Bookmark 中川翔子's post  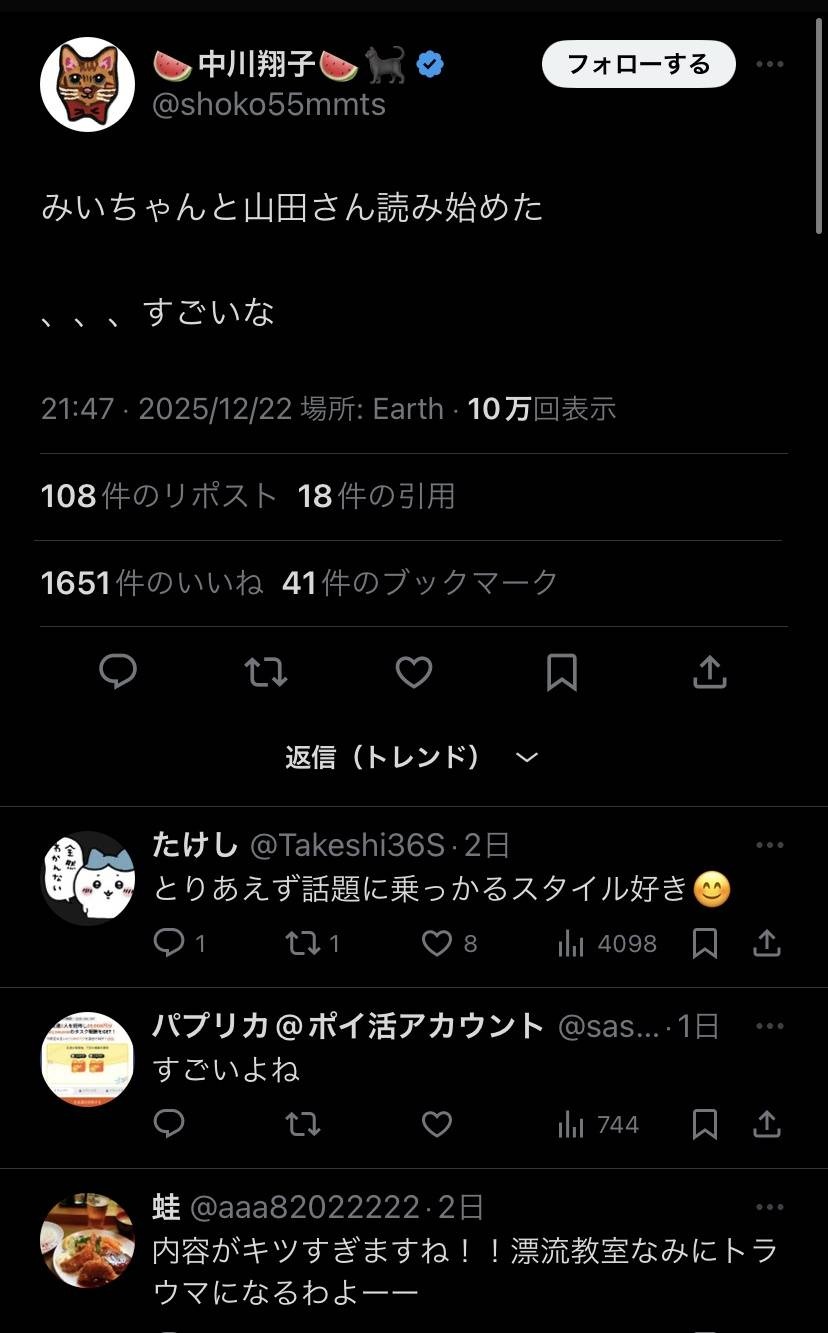561,672
